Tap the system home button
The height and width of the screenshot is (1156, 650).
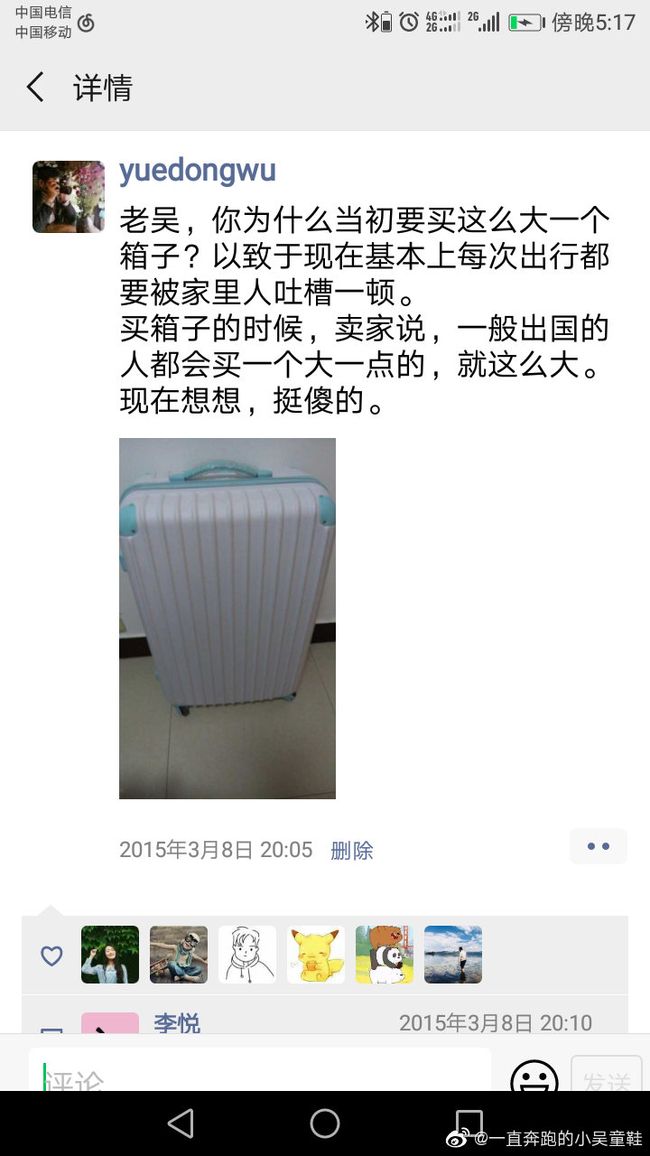(325, 1124)
